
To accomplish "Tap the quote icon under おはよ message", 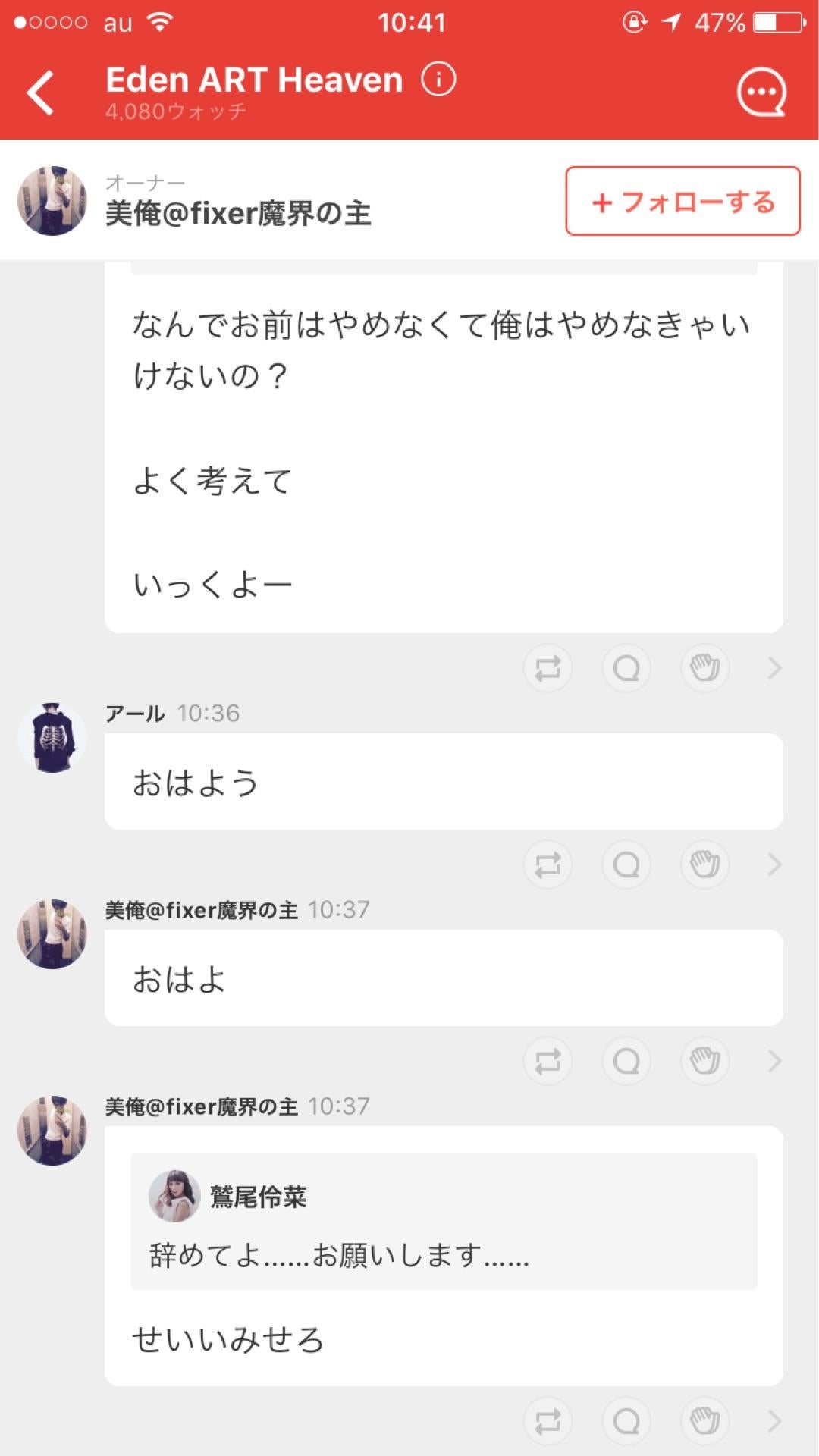I will (626, 1061).
